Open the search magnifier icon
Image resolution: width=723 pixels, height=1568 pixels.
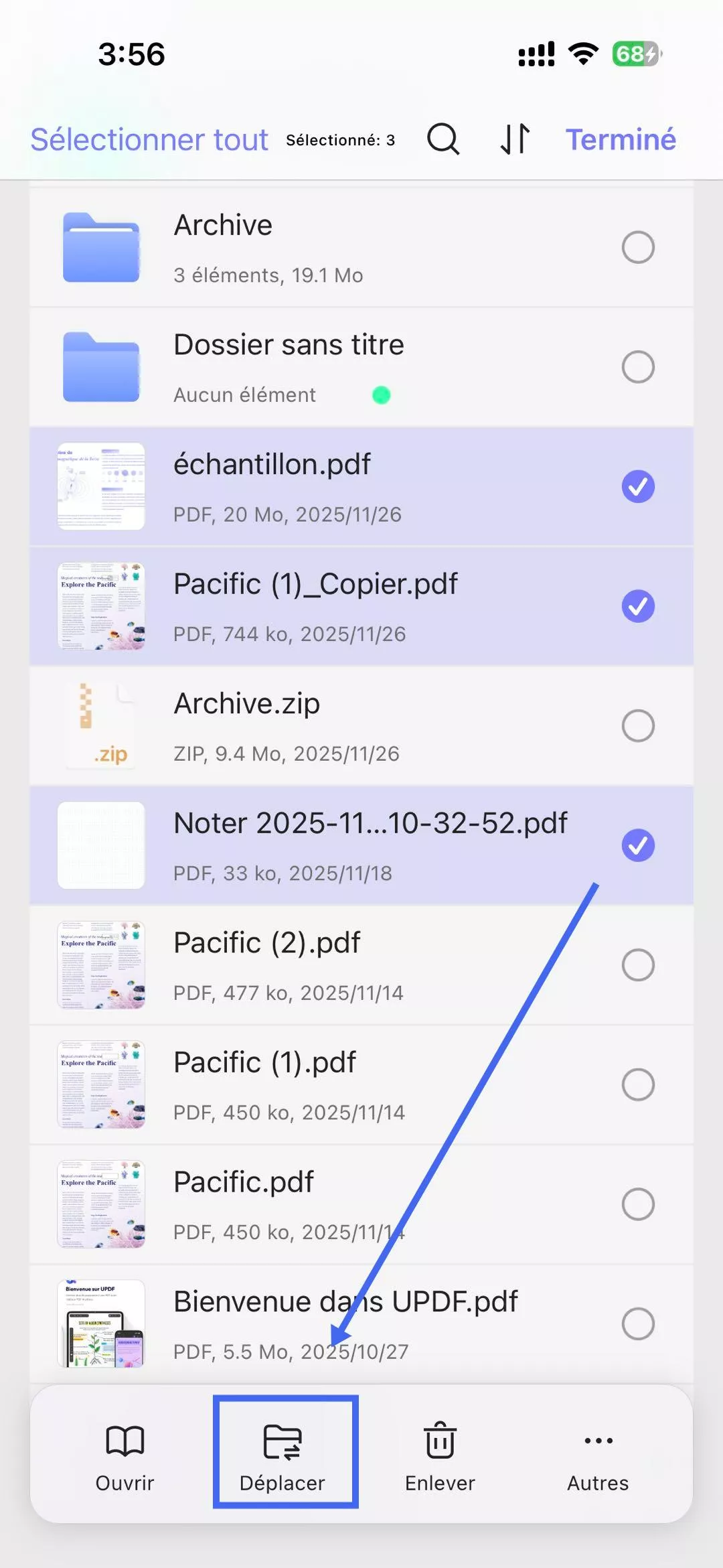443,139
